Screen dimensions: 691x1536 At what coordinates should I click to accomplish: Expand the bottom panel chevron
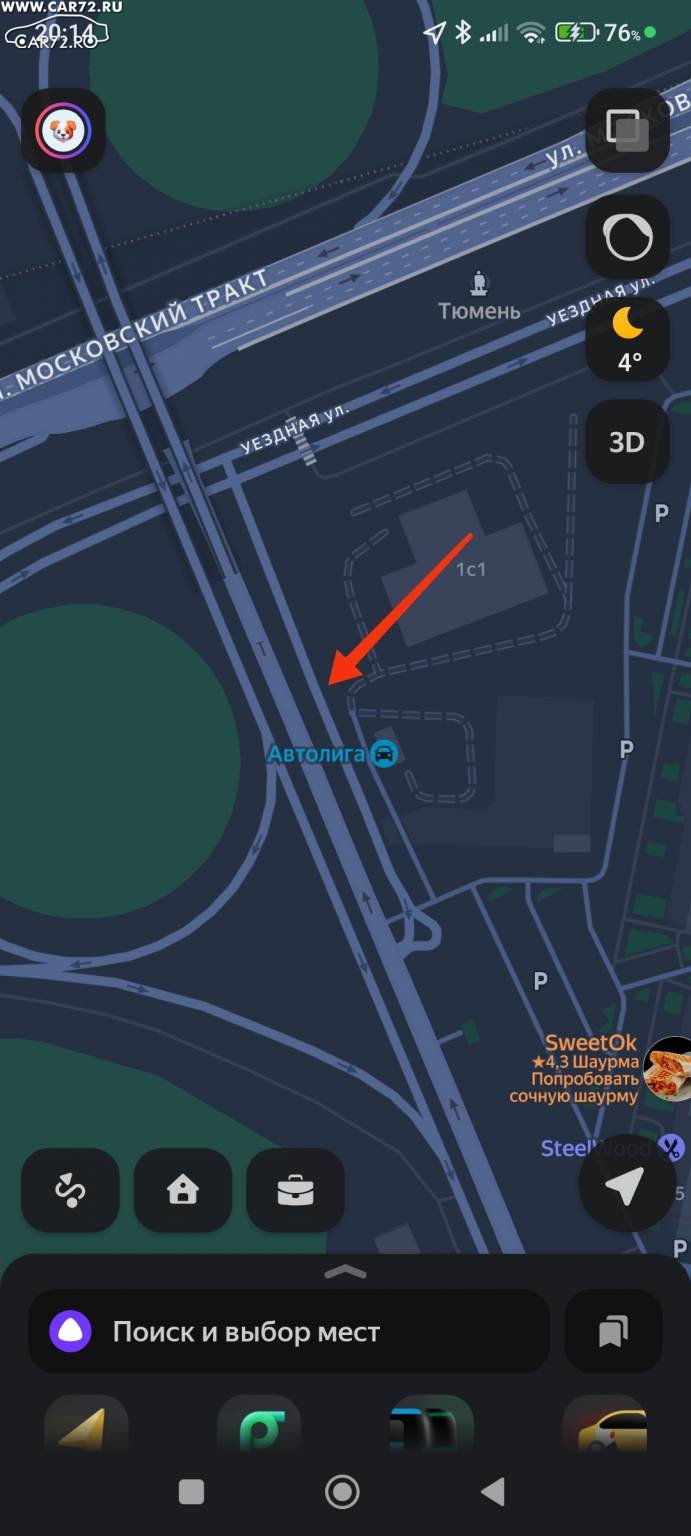pyautogui.click(x=345, y=1272)
